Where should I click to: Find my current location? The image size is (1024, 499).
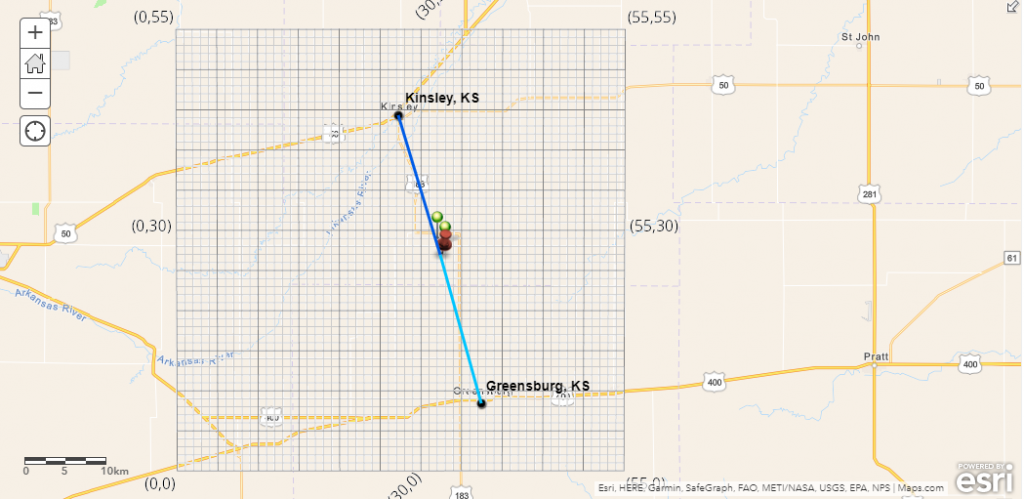click(35, 131)
